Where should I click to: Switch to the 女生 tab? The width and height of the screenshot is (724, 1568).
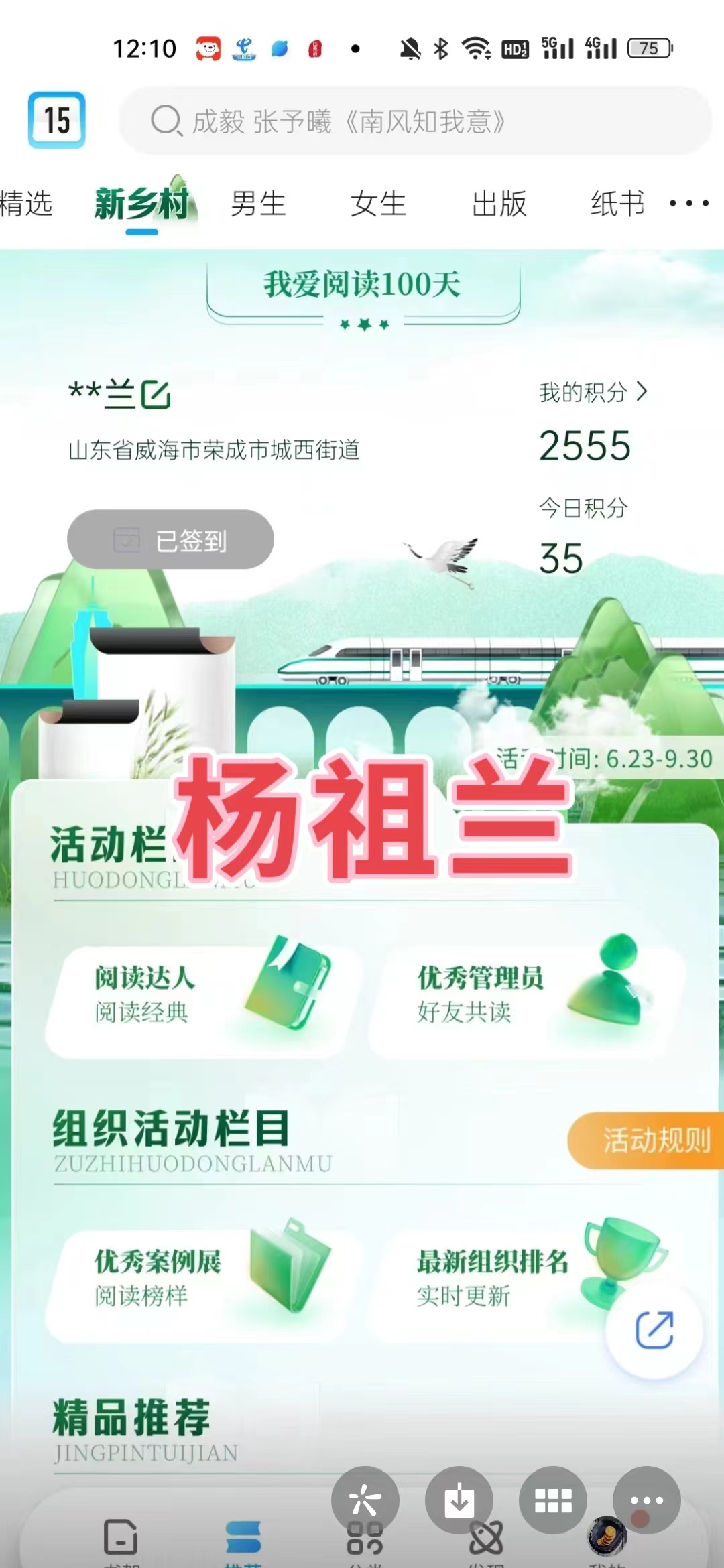tap(378, 204)
